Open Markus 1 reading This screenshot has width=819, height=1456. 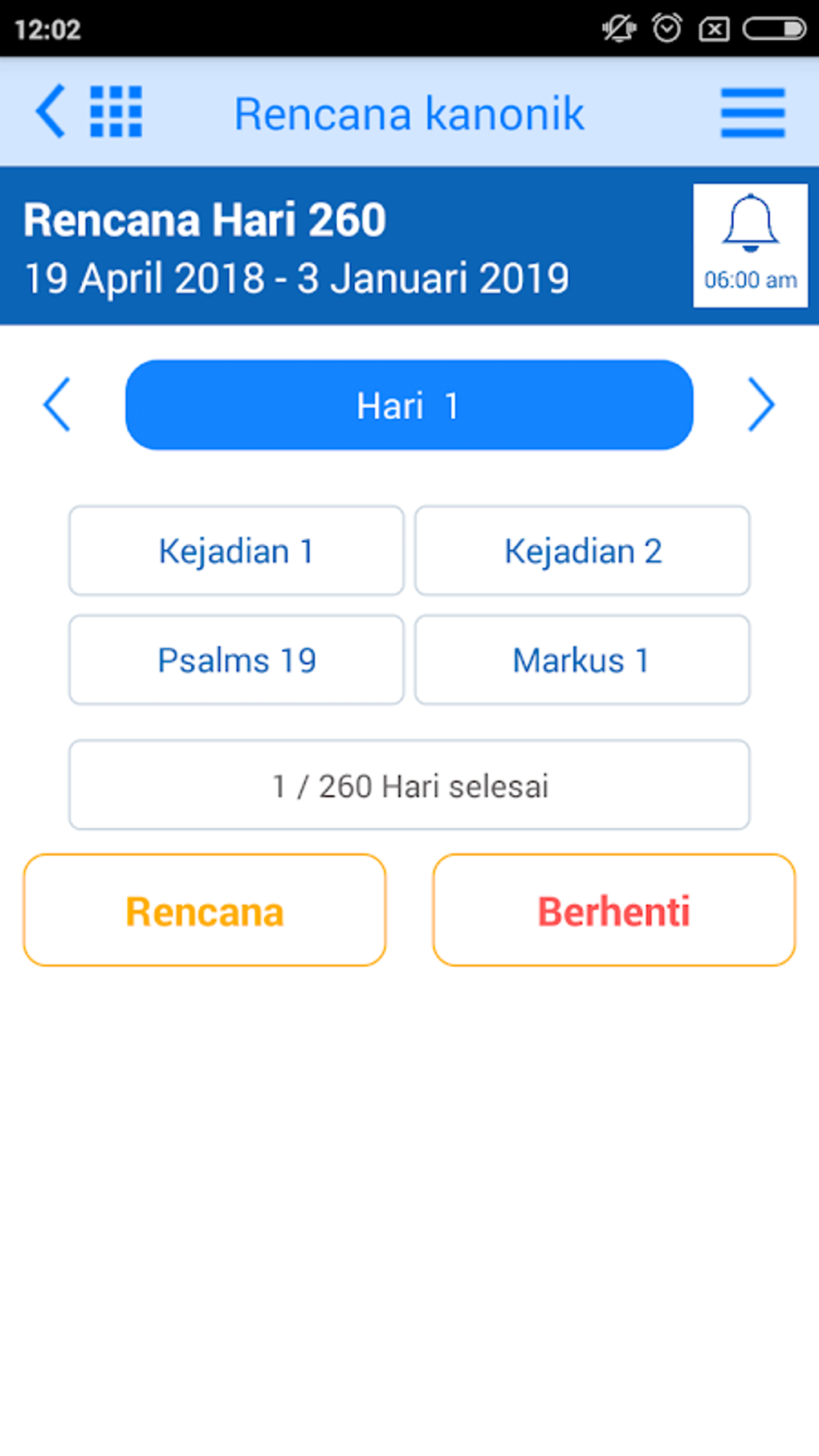pos(582,660)
